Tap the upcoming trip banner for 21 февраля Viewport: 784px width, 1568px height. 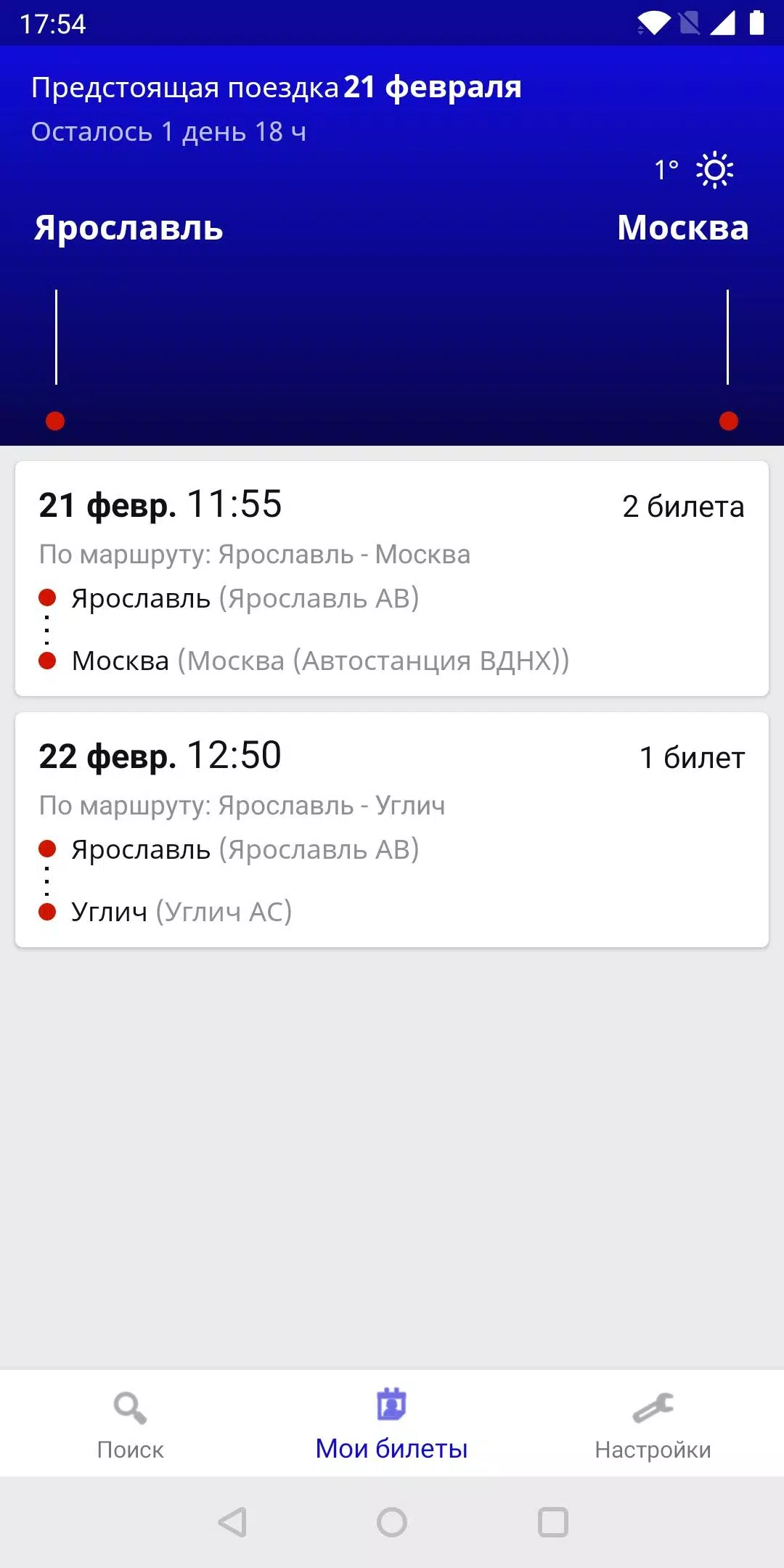392,247
